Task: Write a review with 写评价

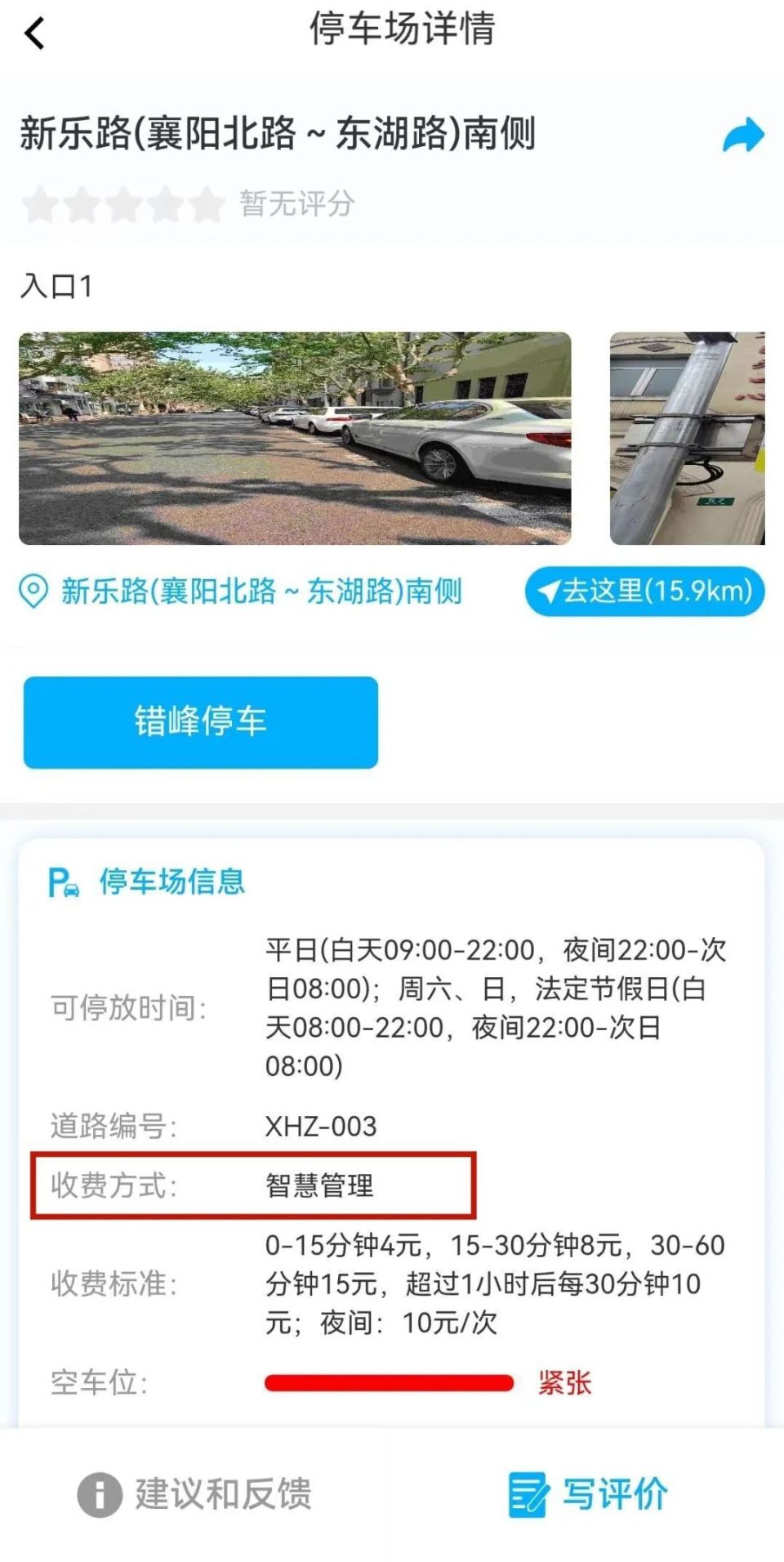Action: tap(588, 1493)
